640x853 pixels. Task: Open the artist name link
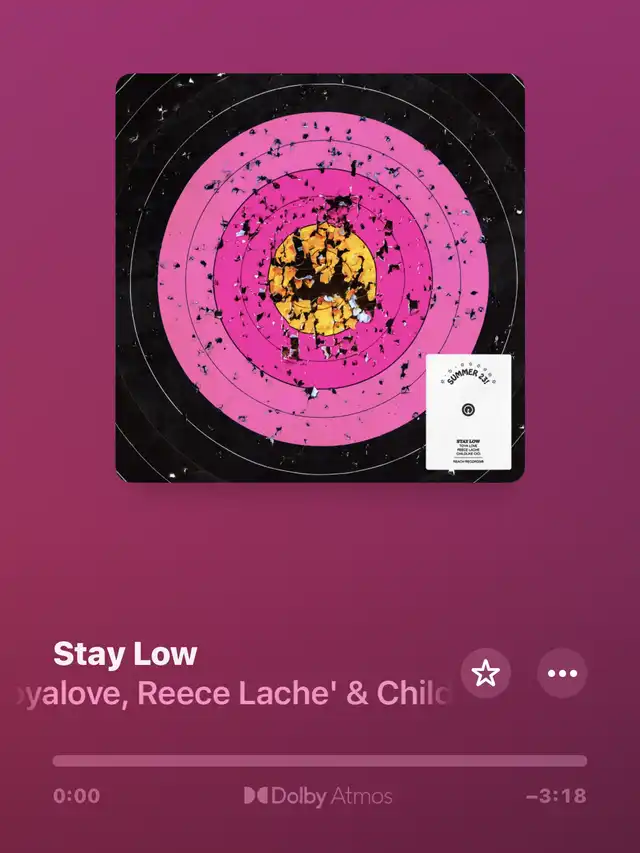(235, 694)
